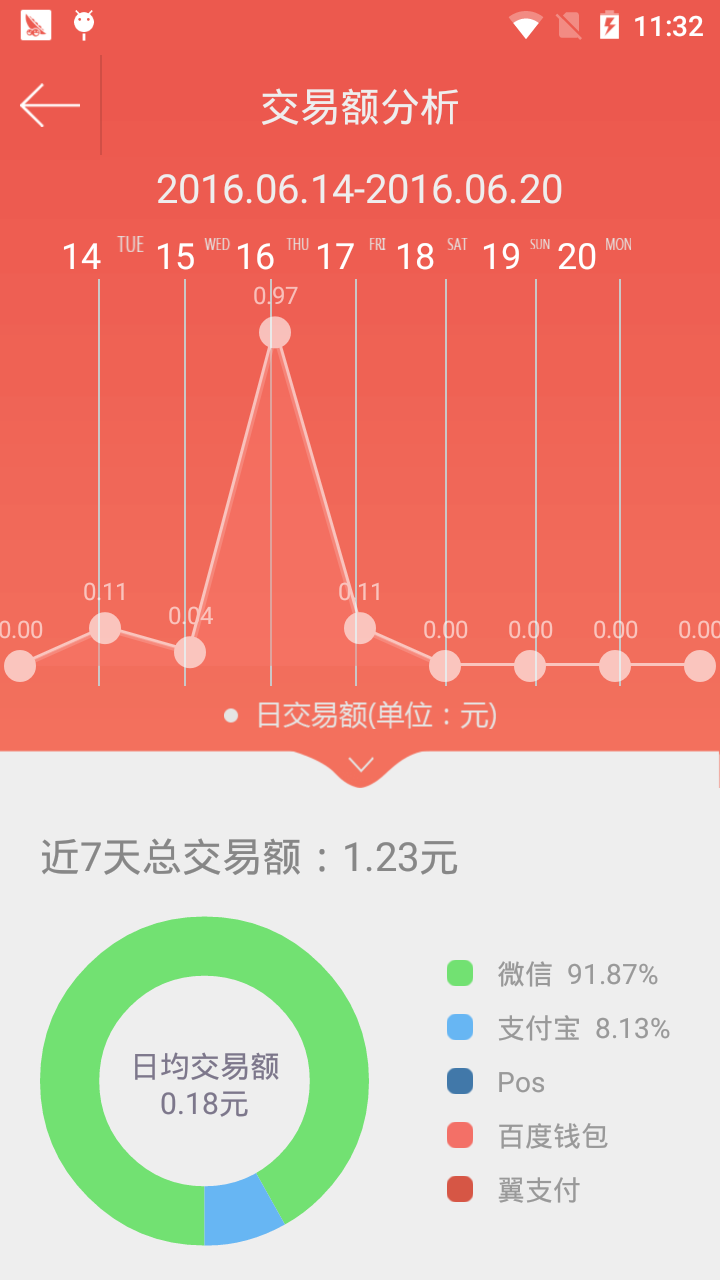
Task: Select the 0.11 data point on the 17th
Action: pos(360,628)
